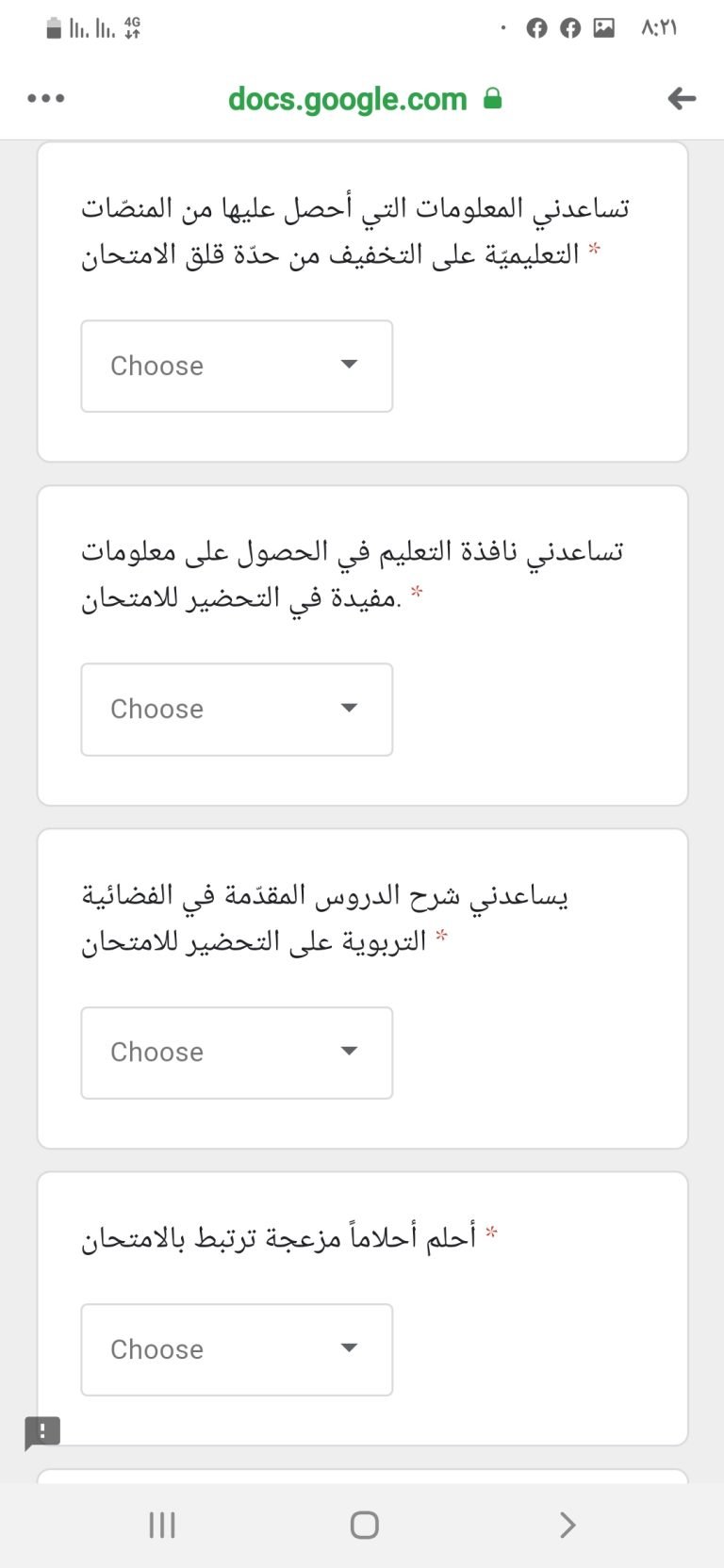This screenshot has width=724, height=1568.
Task: Tap the docs.google.com address bar
Action: pyautogui.click(x=365, y=99)
